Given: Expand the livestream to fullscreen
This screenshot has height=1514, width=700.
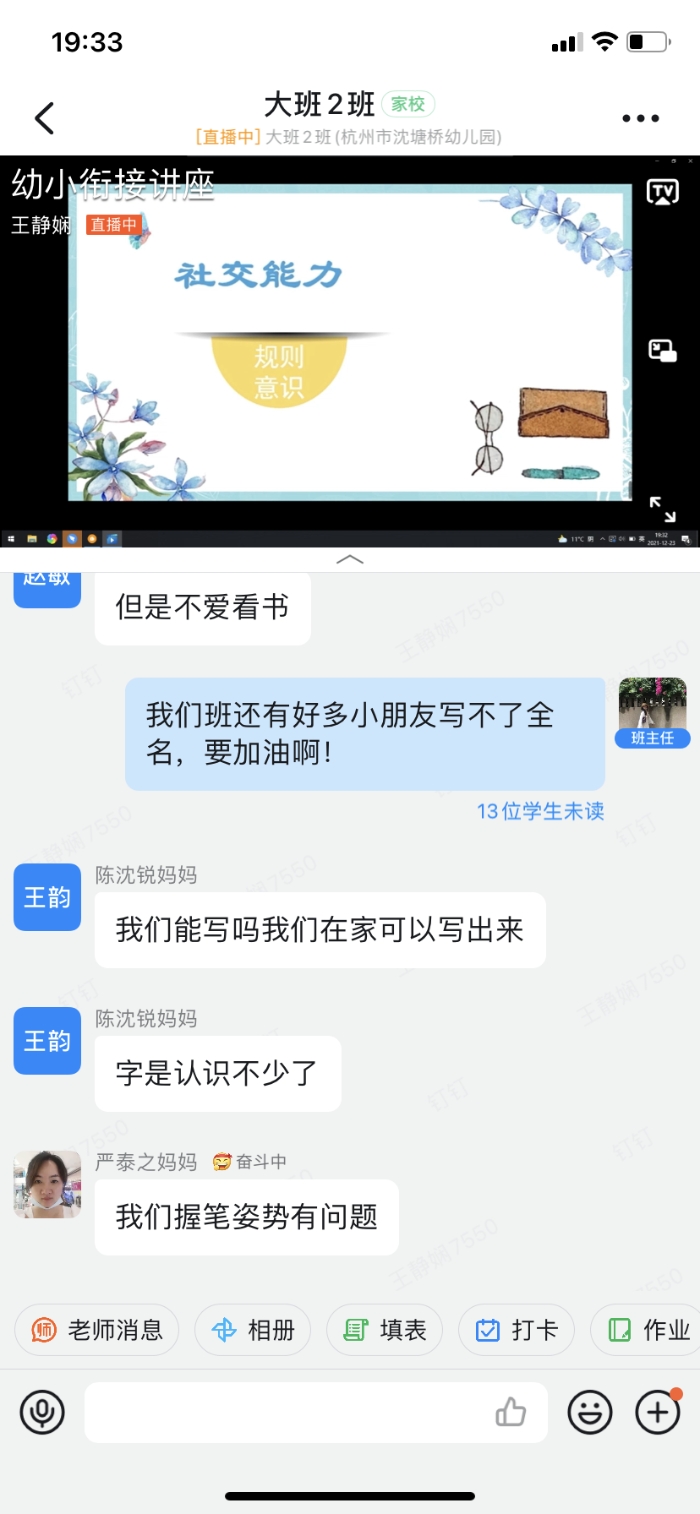Looking at the screenshot, I should [x=662, y=509].
